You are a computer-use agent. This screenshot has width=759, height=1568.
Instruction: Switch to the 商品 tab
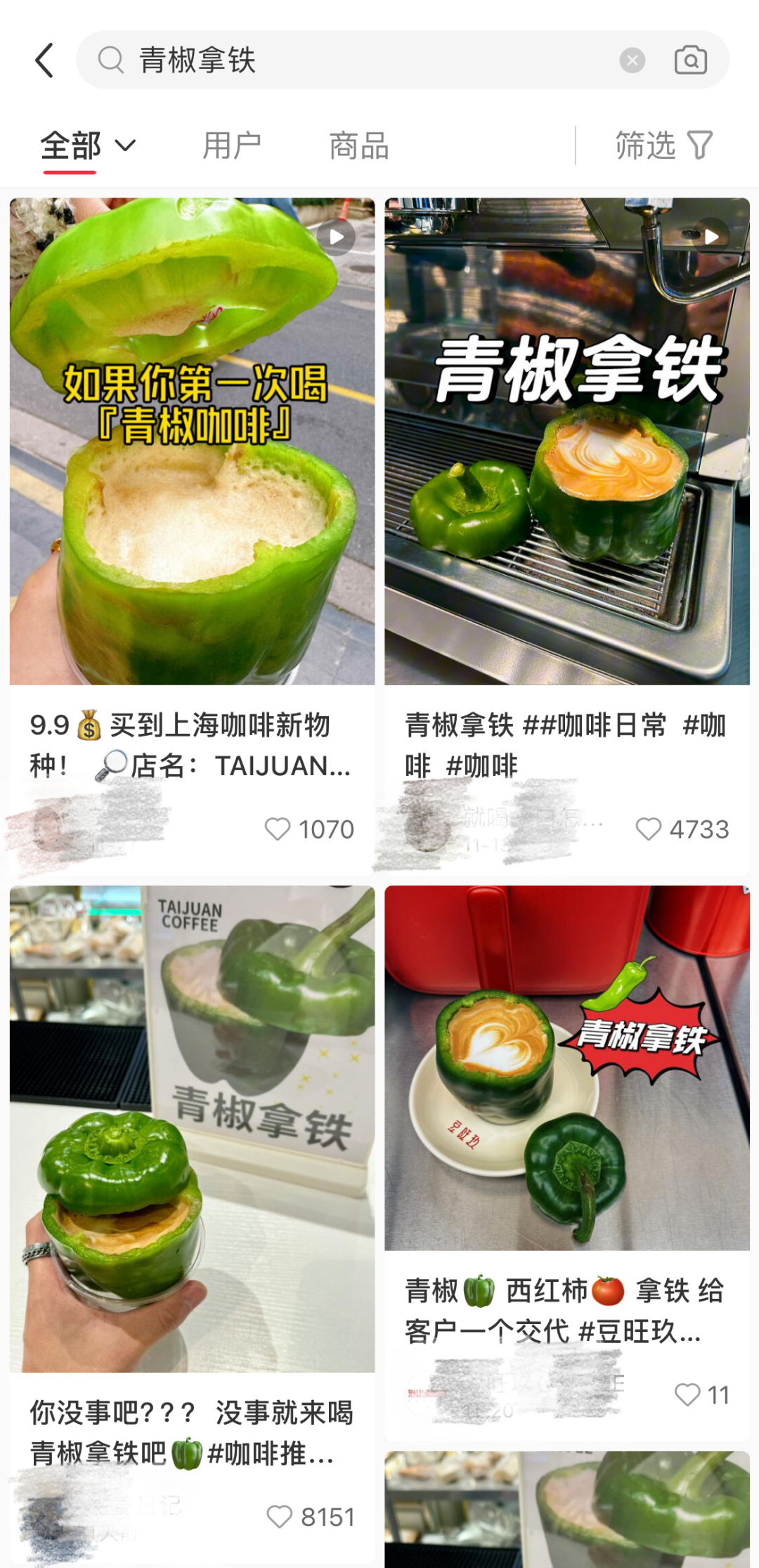[358, 146]
